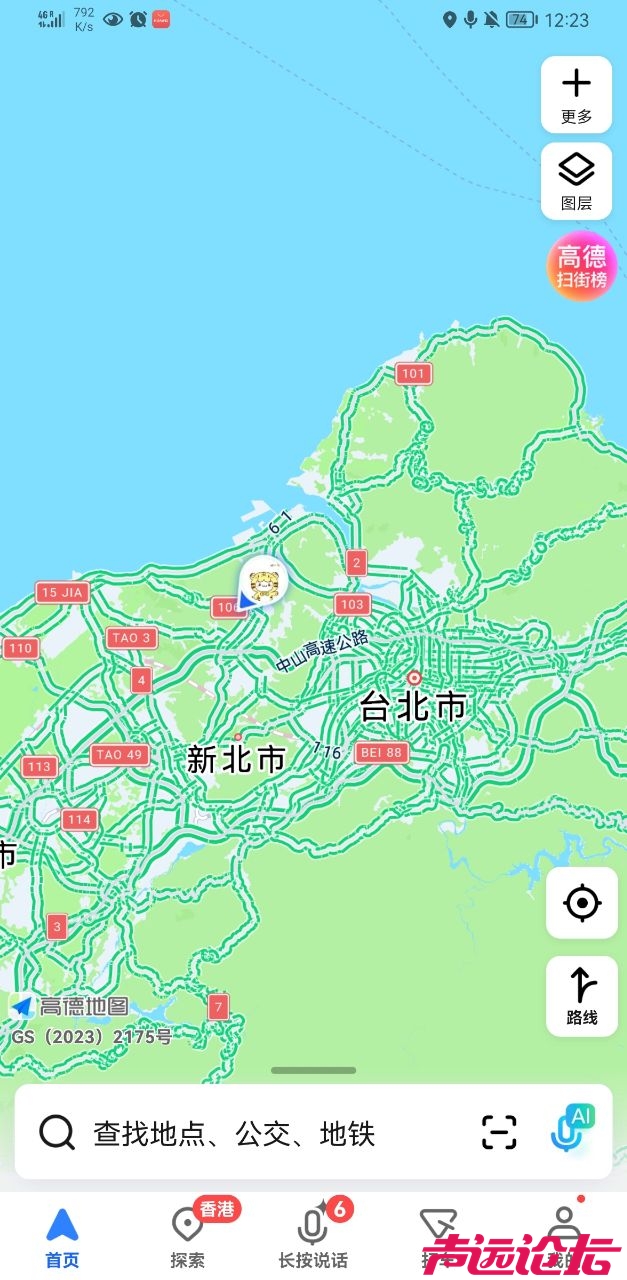The image size is (627, 1280).
Task: Start AI voice search with microphone icon
Action: 570,1130
